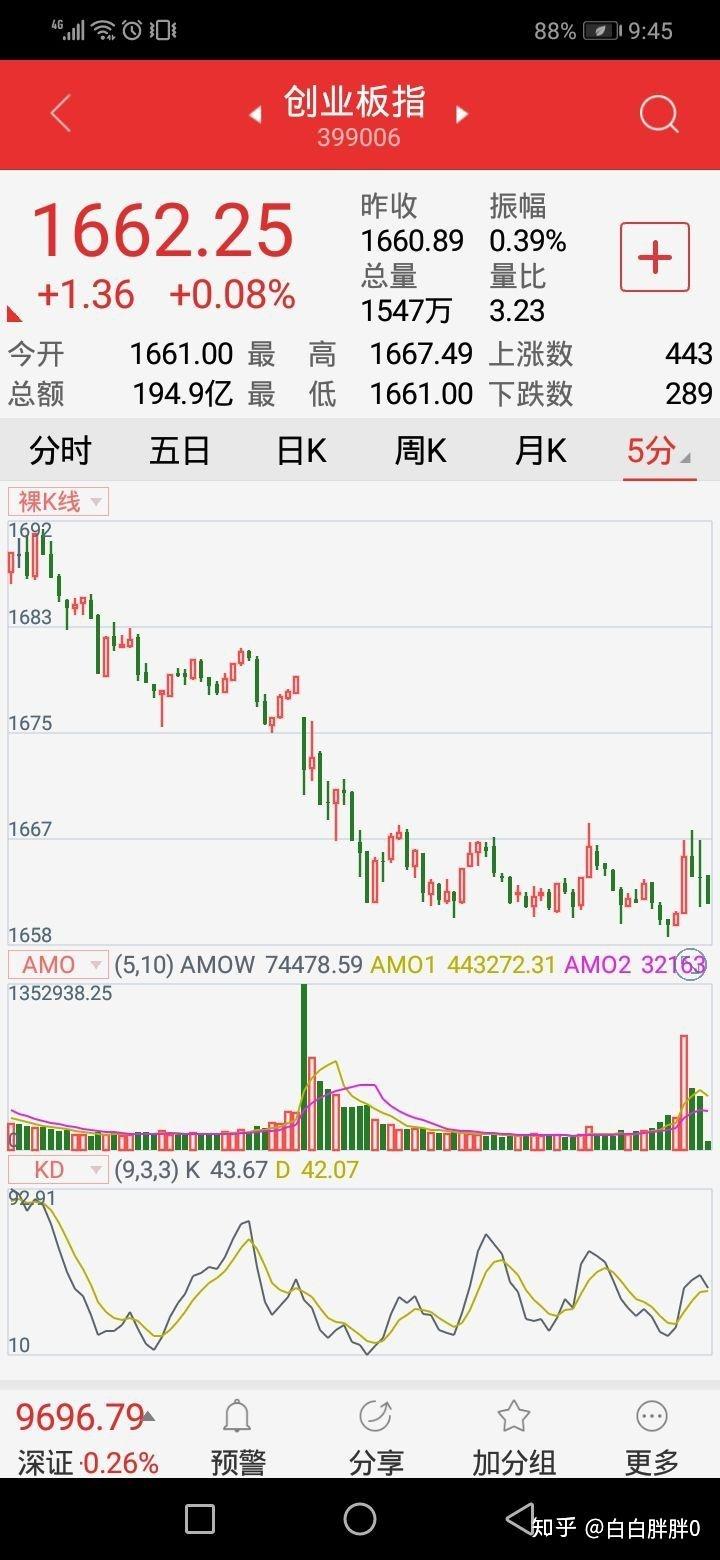Open 预警 price alert settings

point(238,1438)
